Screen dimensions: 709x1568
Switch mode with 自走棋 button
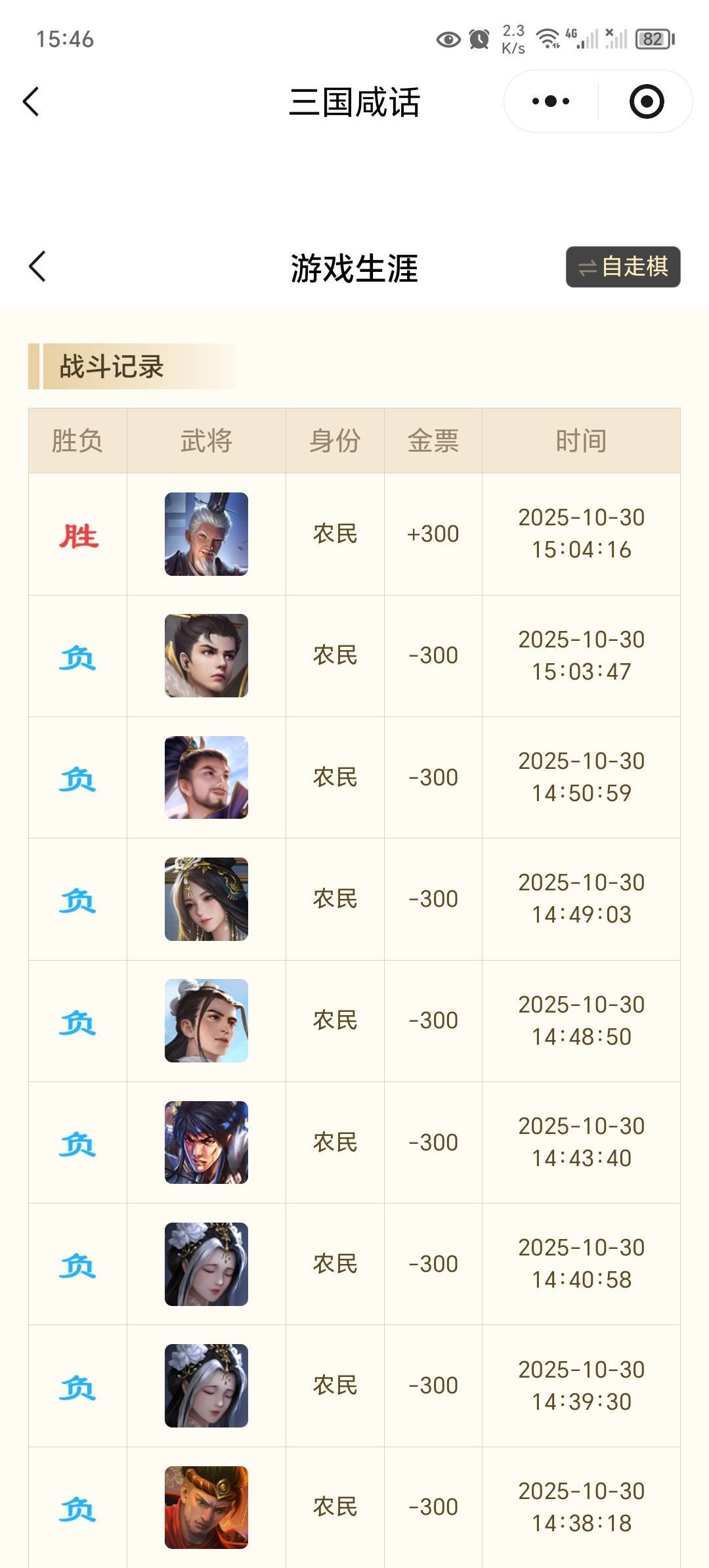pos(623,267)
